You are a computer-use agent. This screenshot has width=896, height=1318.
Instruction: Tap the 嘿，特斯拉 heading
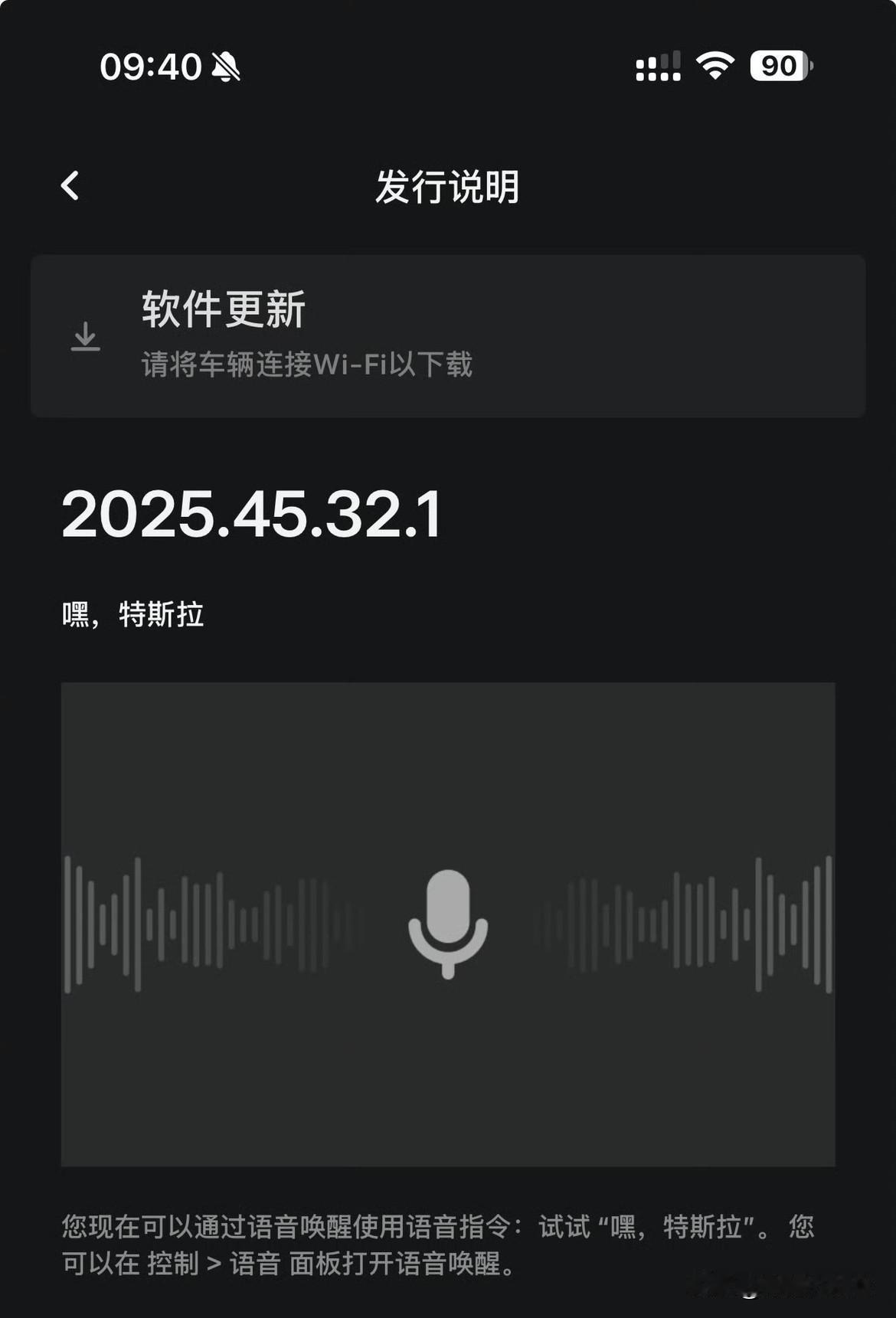coord(134,611)
